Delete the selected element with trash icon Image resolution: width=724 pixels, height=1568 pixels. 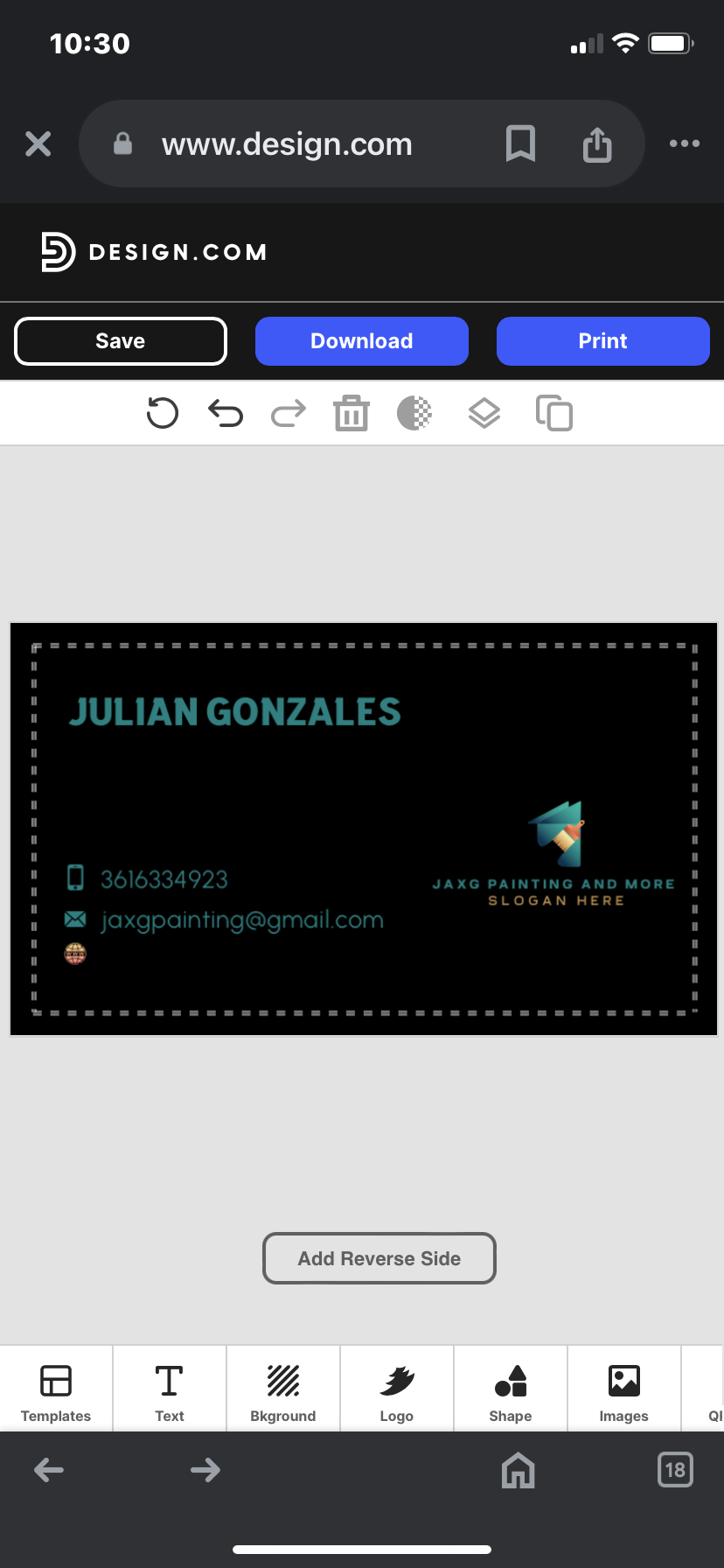coord(351,413)
